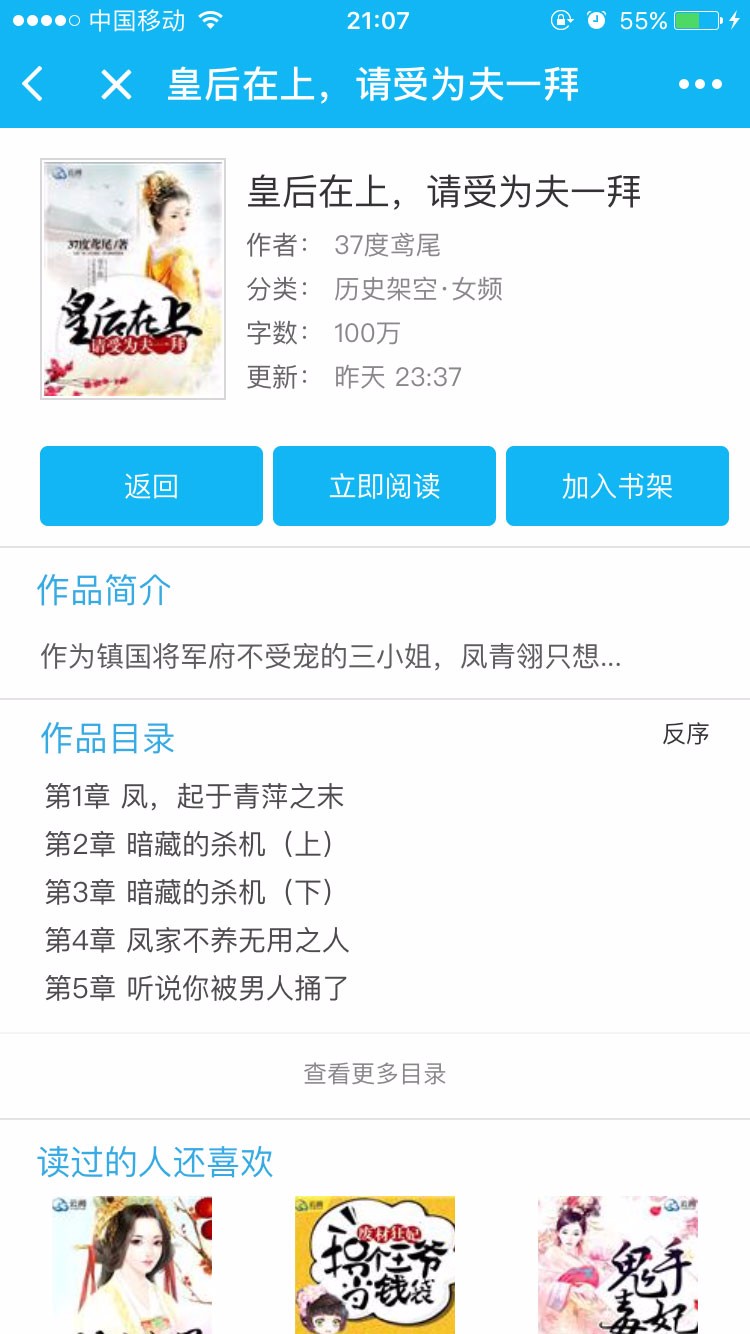Add the book via 加入书架
The image size is (750, 1334).
click(x=617, y=486)
